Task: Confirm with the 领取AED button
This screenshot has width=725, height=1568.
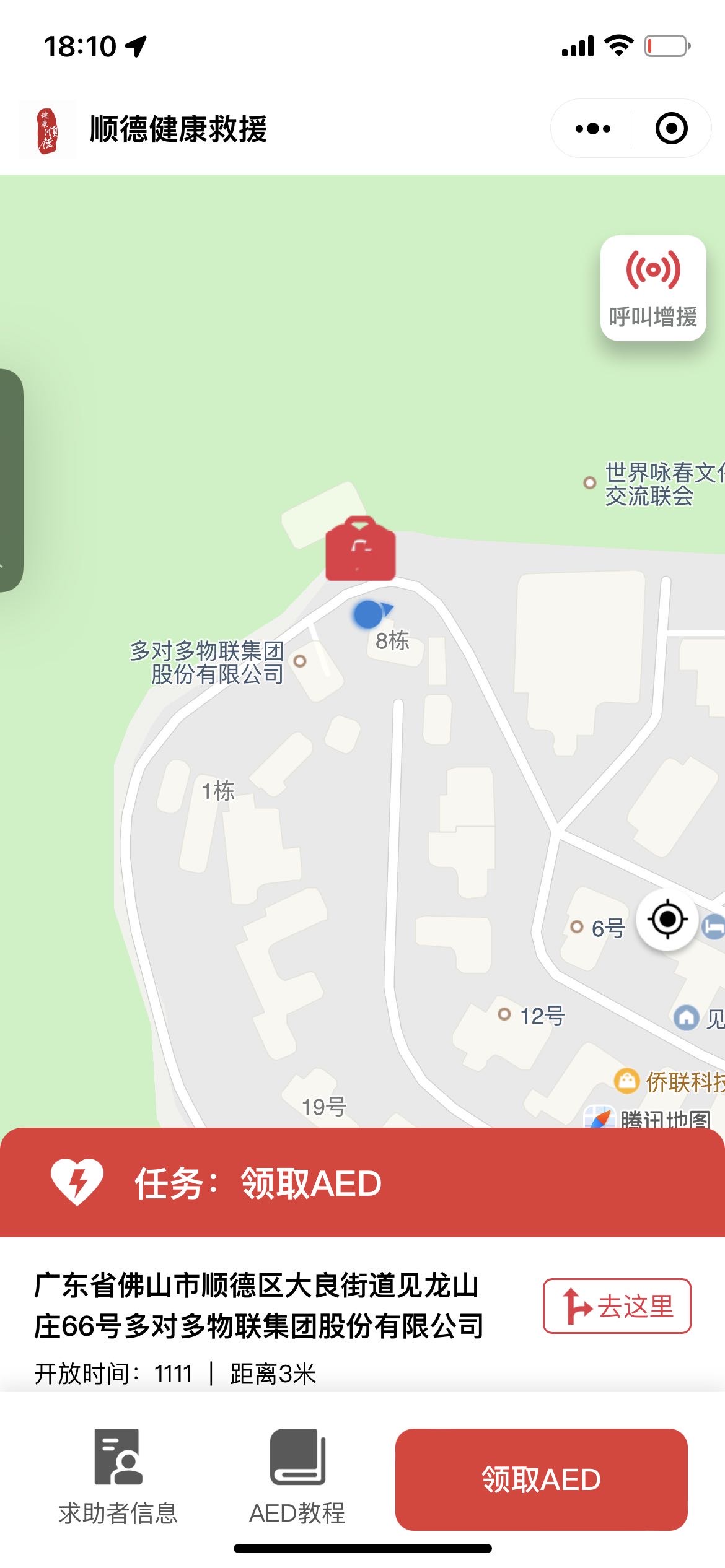Action: click(541, 1479)
